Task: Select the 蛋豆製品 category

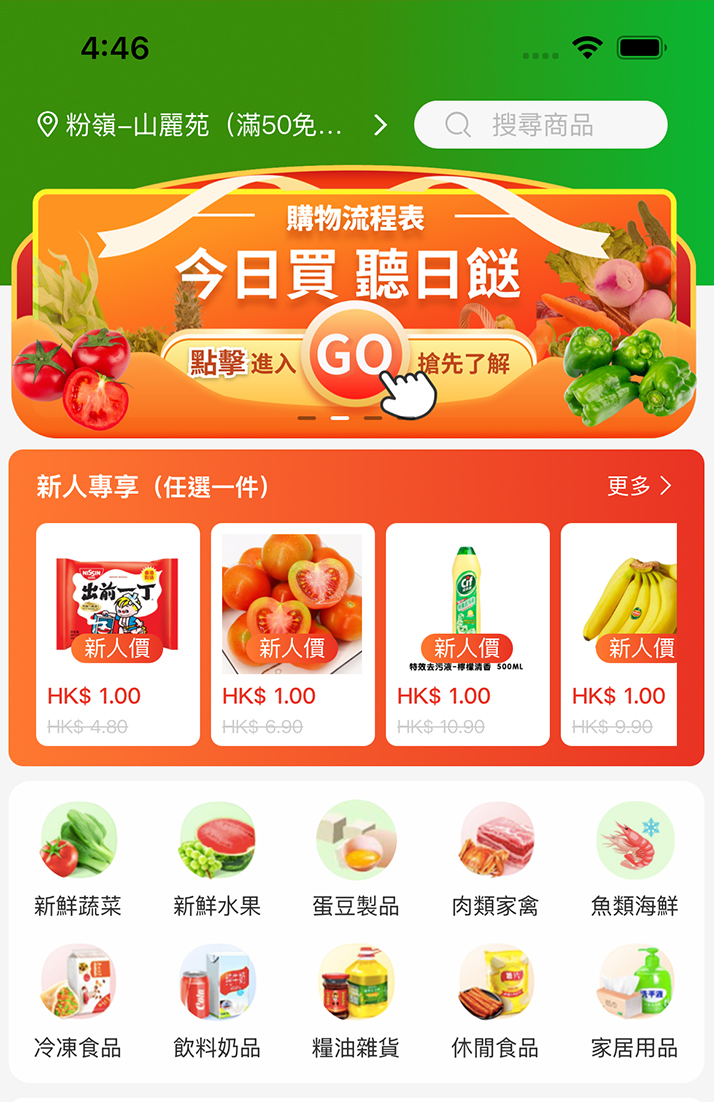Action: (356, 860)
